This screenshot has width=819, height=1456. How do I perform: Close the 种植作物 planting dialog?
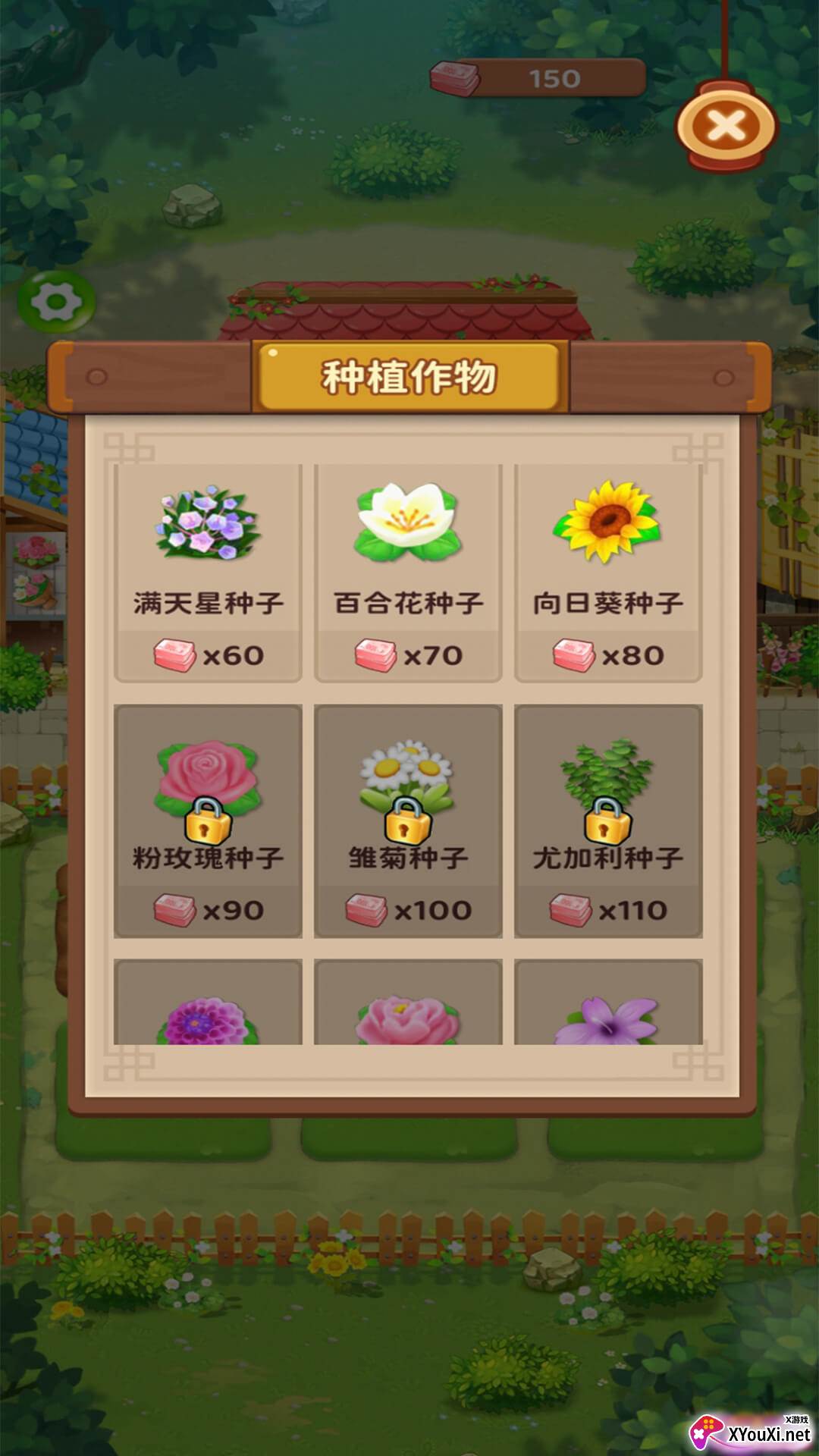pyautogui.click(x=726, y=125)
